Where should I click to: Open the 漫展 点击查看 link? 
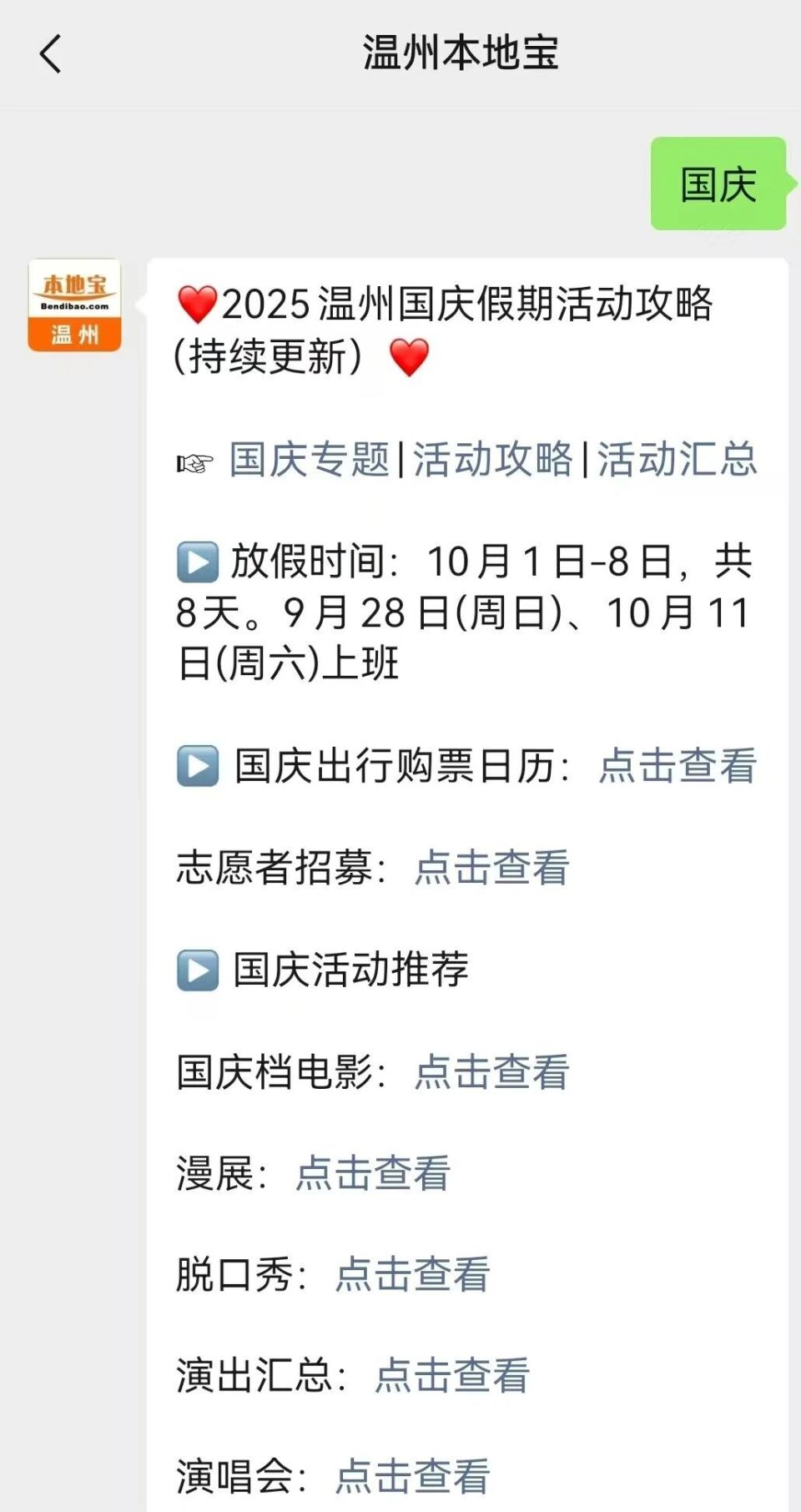[x=370, y=1174]
